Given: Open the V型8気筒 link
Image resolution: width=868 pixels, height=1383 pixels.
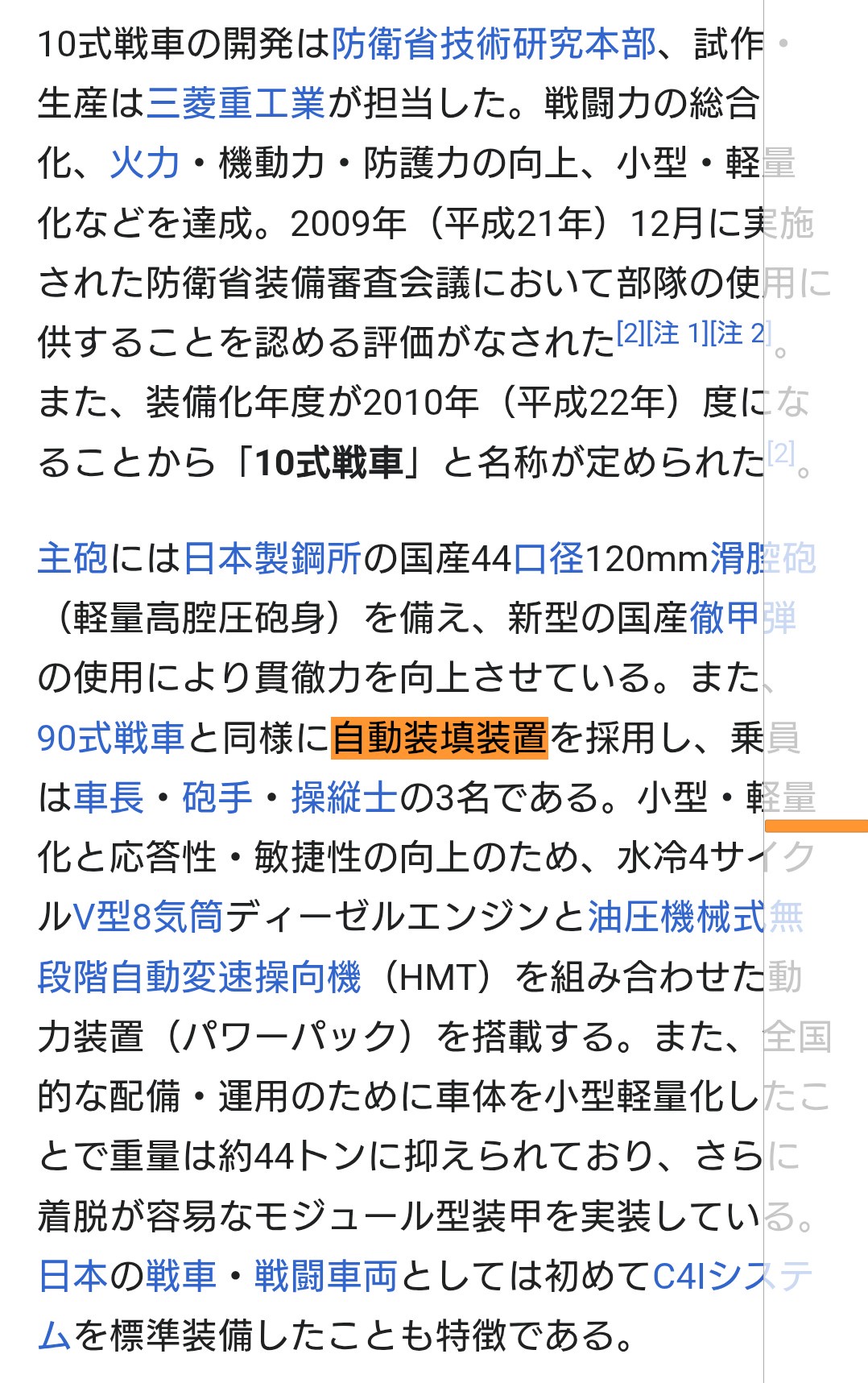Looking at the screenshot, I should coord(148,916).
